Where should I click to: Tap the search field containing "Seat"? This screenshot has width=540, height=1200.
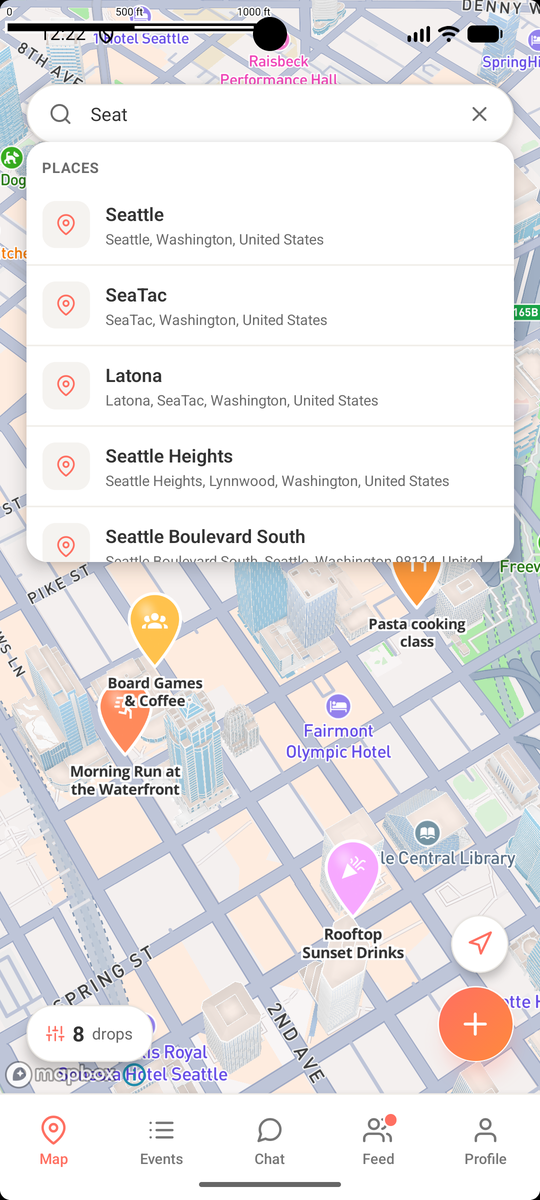[x=270, y=114]
